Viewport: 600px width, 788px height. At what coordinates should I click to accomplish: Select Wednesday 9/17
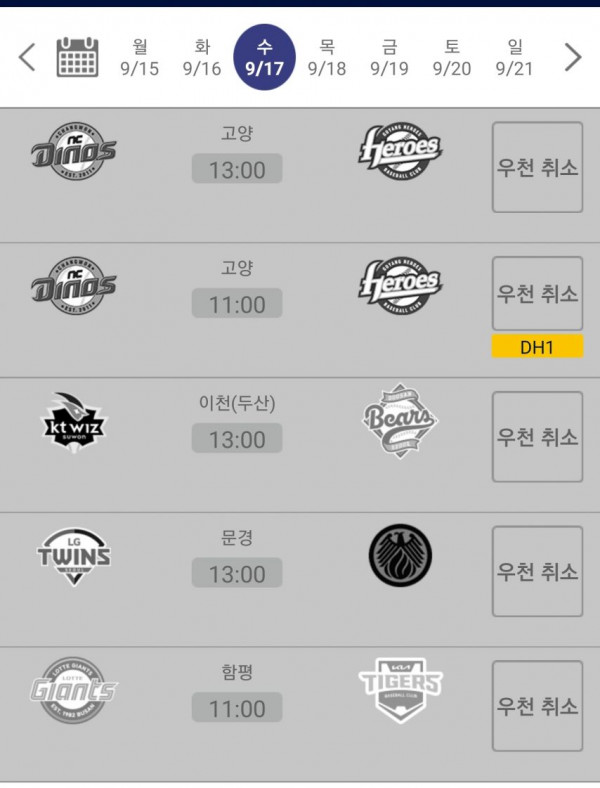(x=264, y=57)
